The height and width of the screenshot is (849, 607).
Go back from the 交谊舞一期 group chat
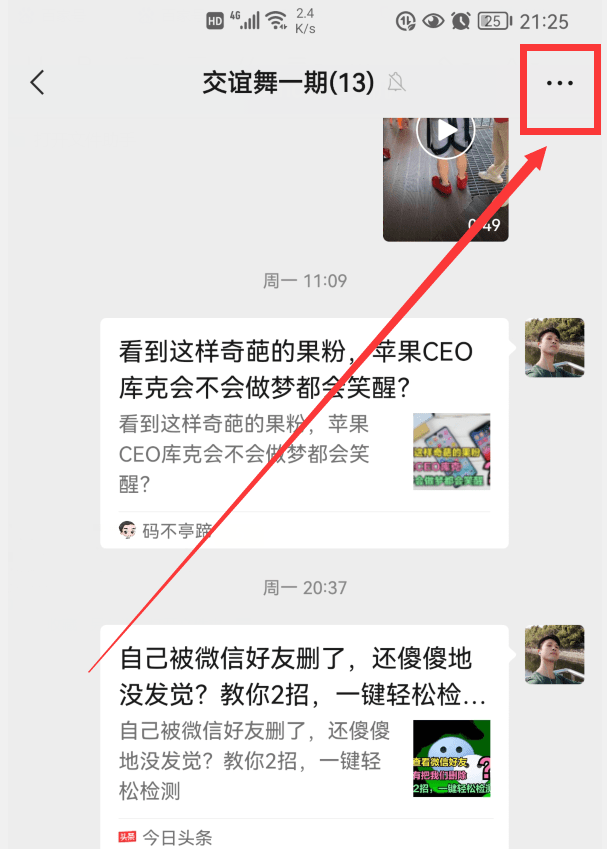pyautogui.click(x=38, y=82)
